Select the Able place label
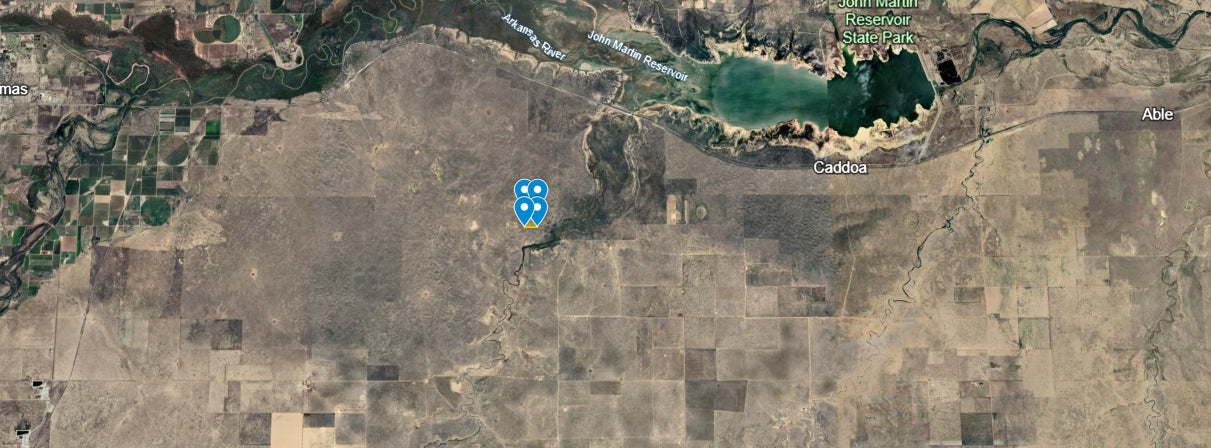The width and height of the screenshot is (1211, 448). (1157, 115)
